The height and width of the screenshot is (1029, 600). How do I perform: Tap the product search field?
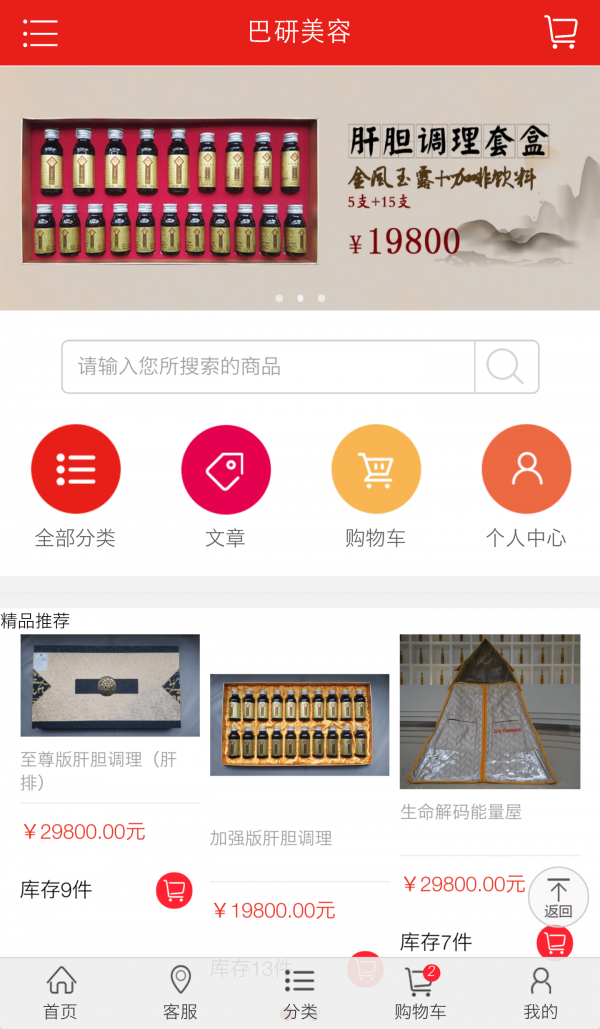tap(268, 367)
